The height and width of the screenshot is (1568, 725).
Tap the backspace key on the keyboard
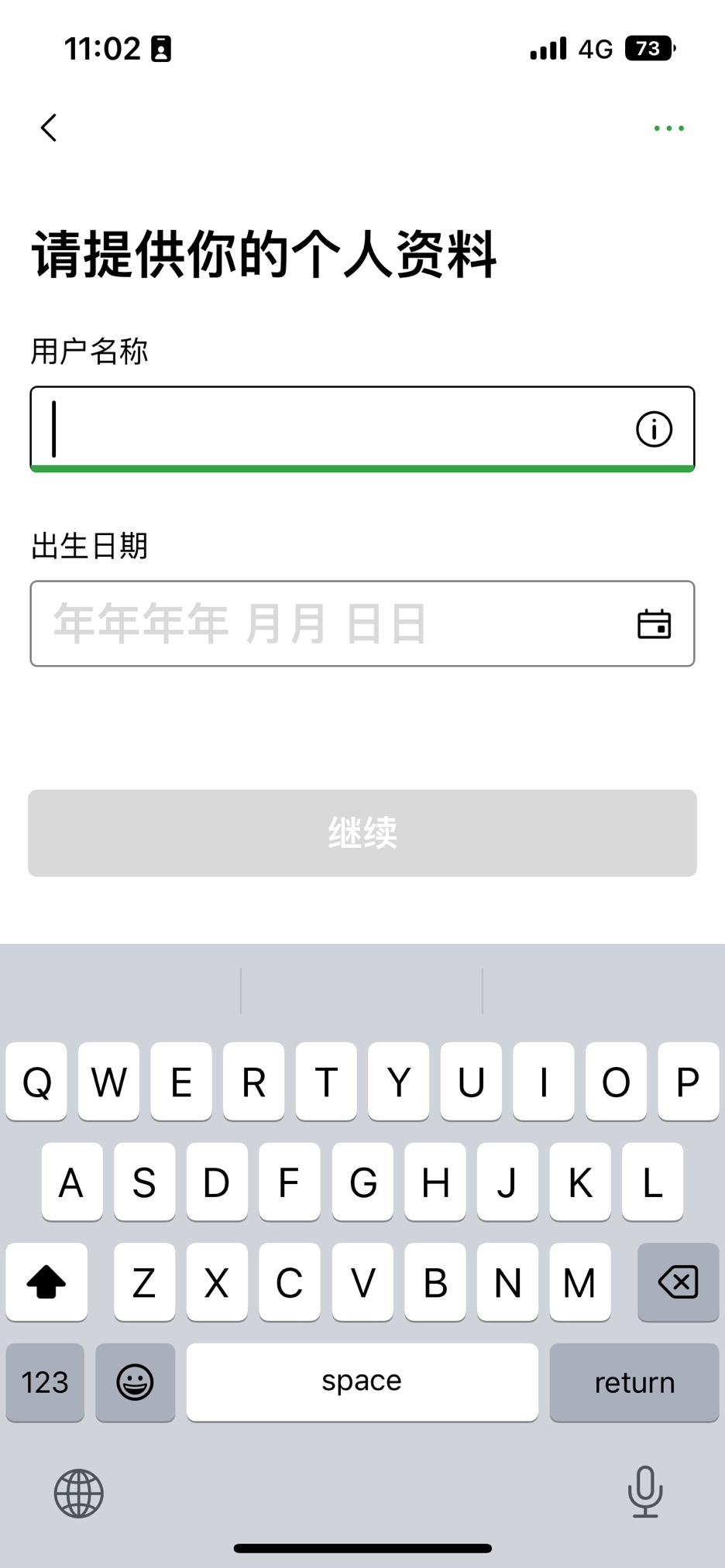678,1282
